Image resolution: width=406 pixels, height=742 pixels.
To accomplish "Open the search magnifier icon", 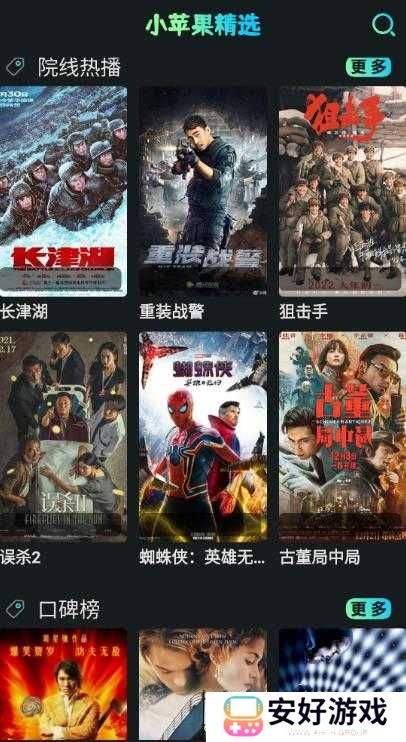I will 383,25.
